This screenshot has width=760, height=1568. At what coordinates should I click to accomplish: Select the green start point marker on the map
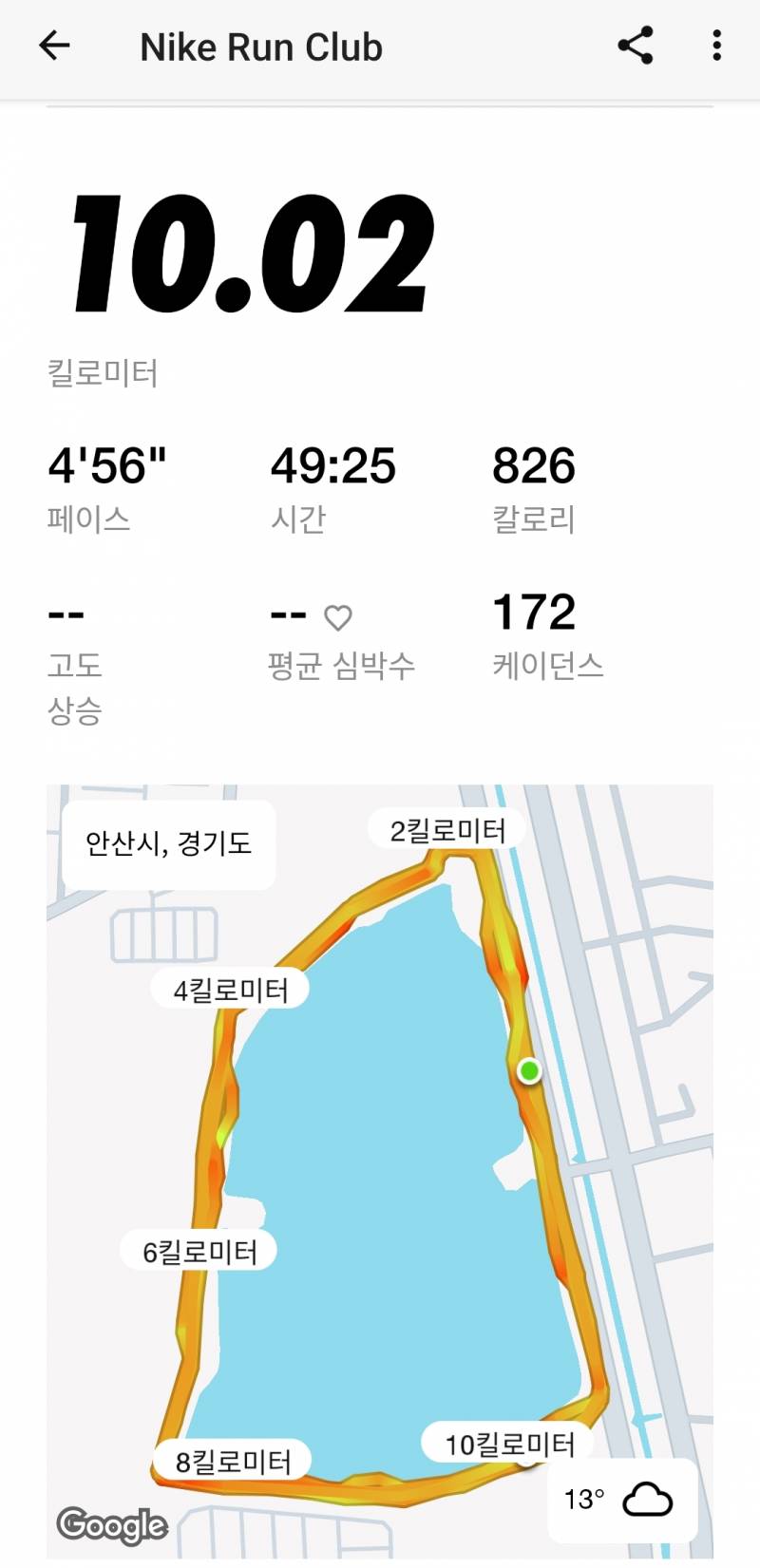click(x=529, y=1071)
